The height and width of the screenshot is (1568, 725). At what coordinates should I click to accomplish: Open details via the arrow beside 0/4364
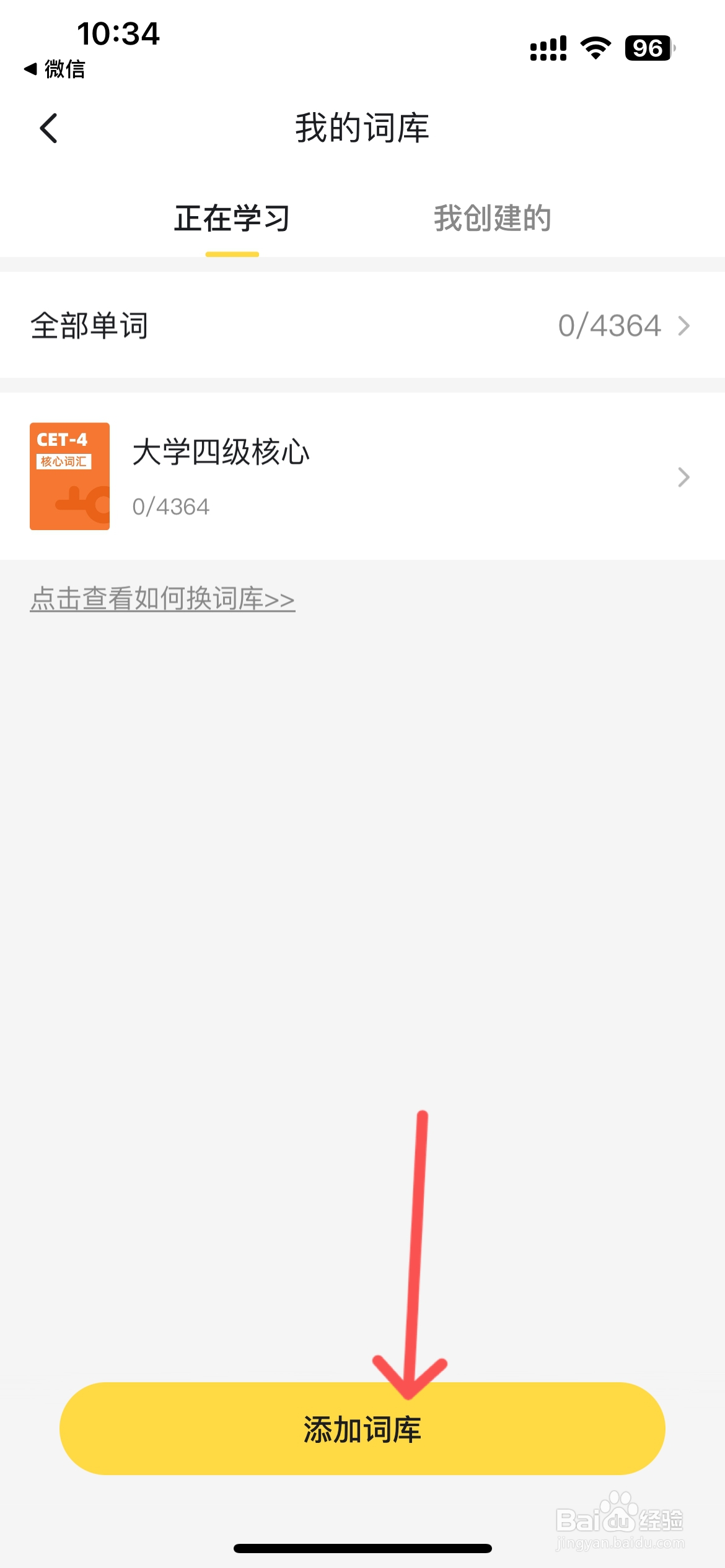[683, 326]
